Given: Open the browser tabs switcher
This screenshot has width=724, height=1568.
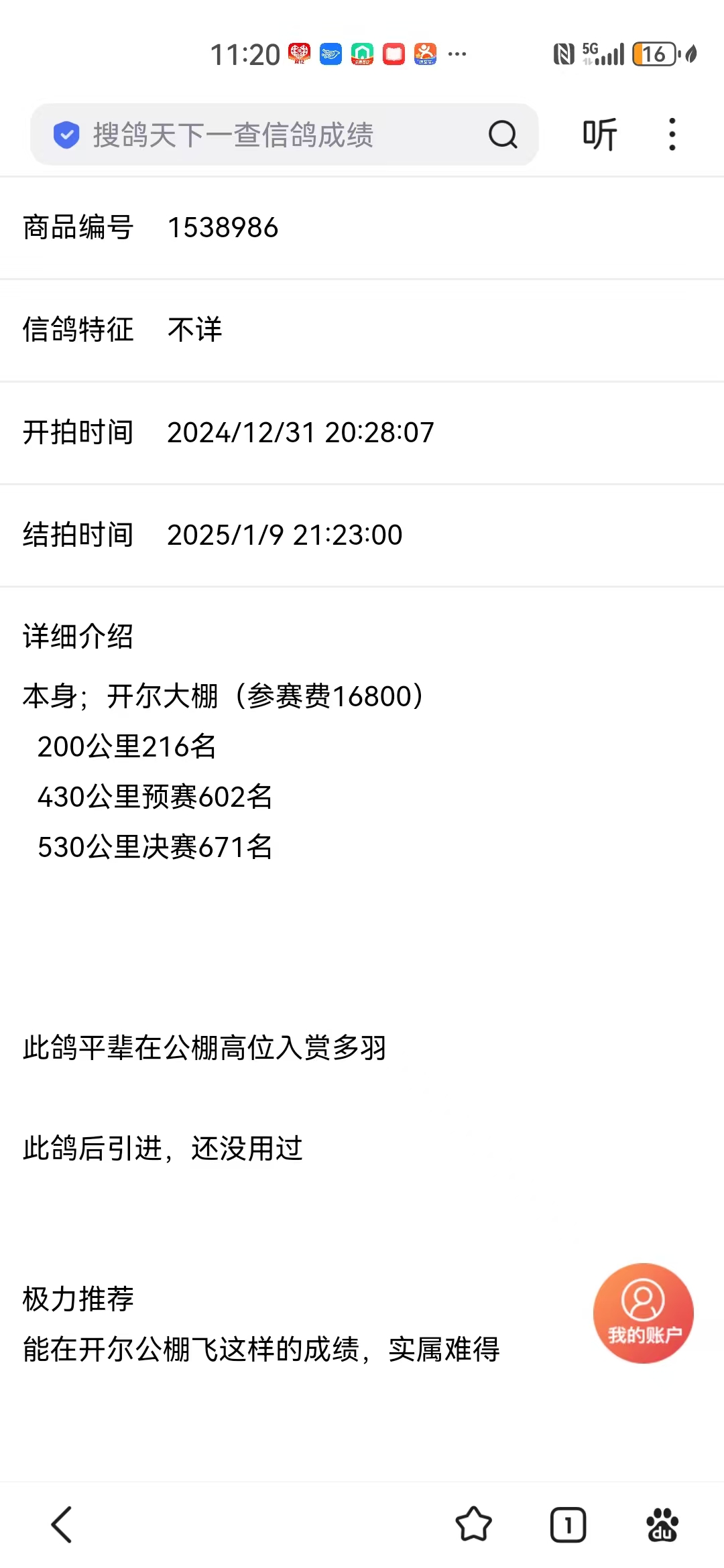Looking at the screenshot, I should point(568,1524).
